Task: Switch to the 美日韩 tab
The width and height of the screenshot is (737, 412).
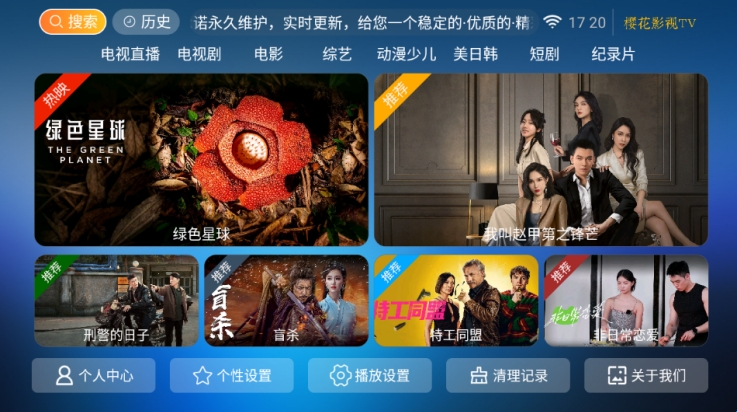Action: (x=475, y=54)
